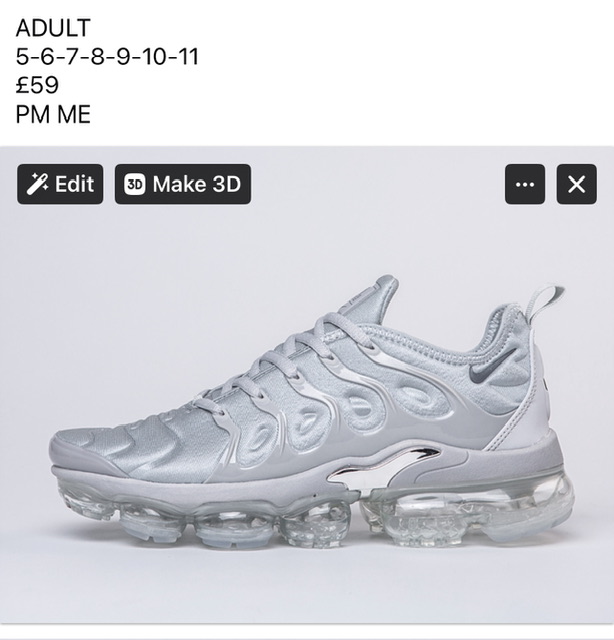The height and width of the screenshot is (640, 614).
Task: Select the Make 3D option
Action: pyautogui.click(x=182, y=184)
